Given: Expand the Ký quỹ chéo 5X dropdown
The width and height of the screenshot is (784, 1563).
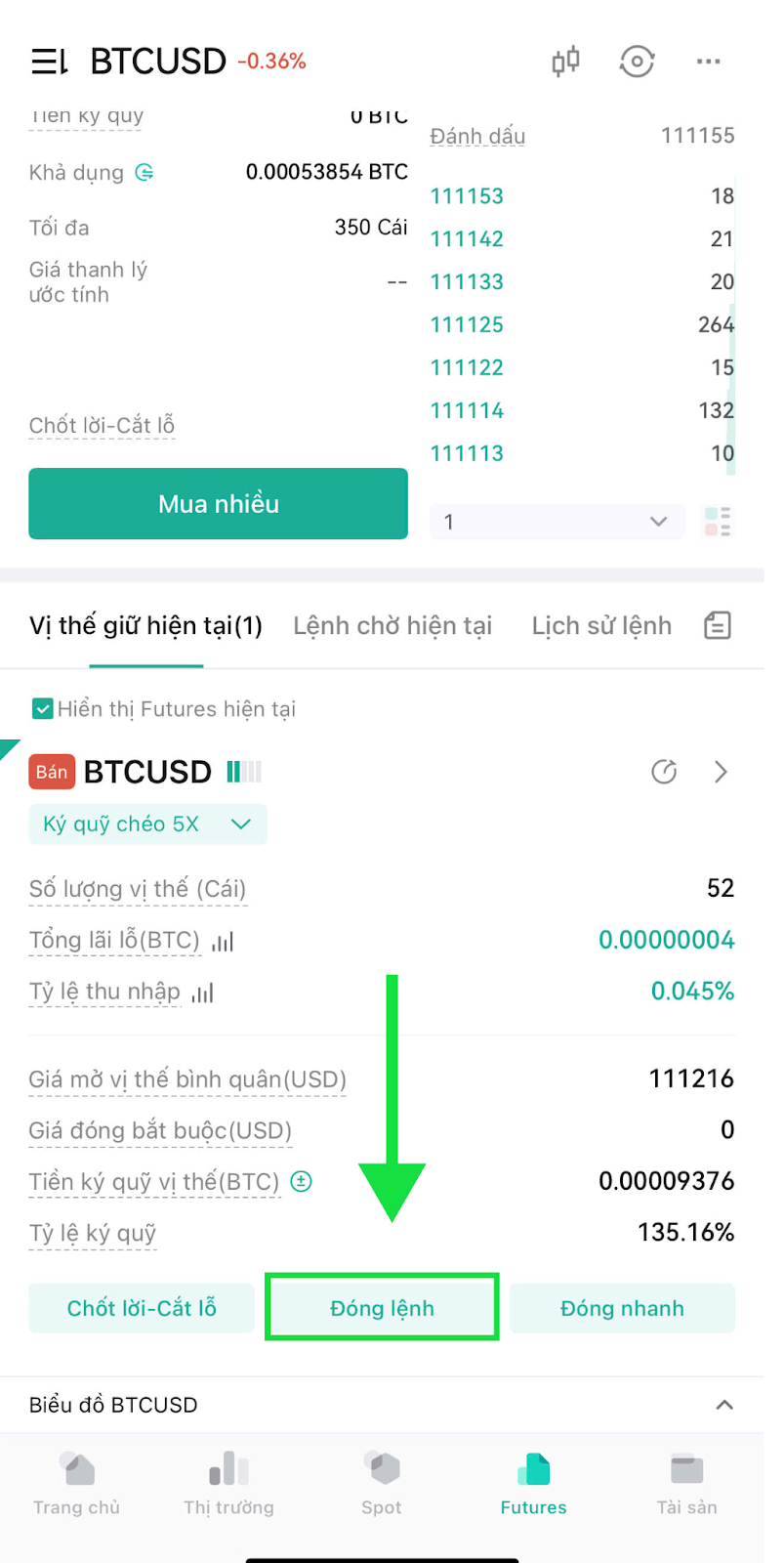Looking at the screenshot, I should [x=148, y=824].
